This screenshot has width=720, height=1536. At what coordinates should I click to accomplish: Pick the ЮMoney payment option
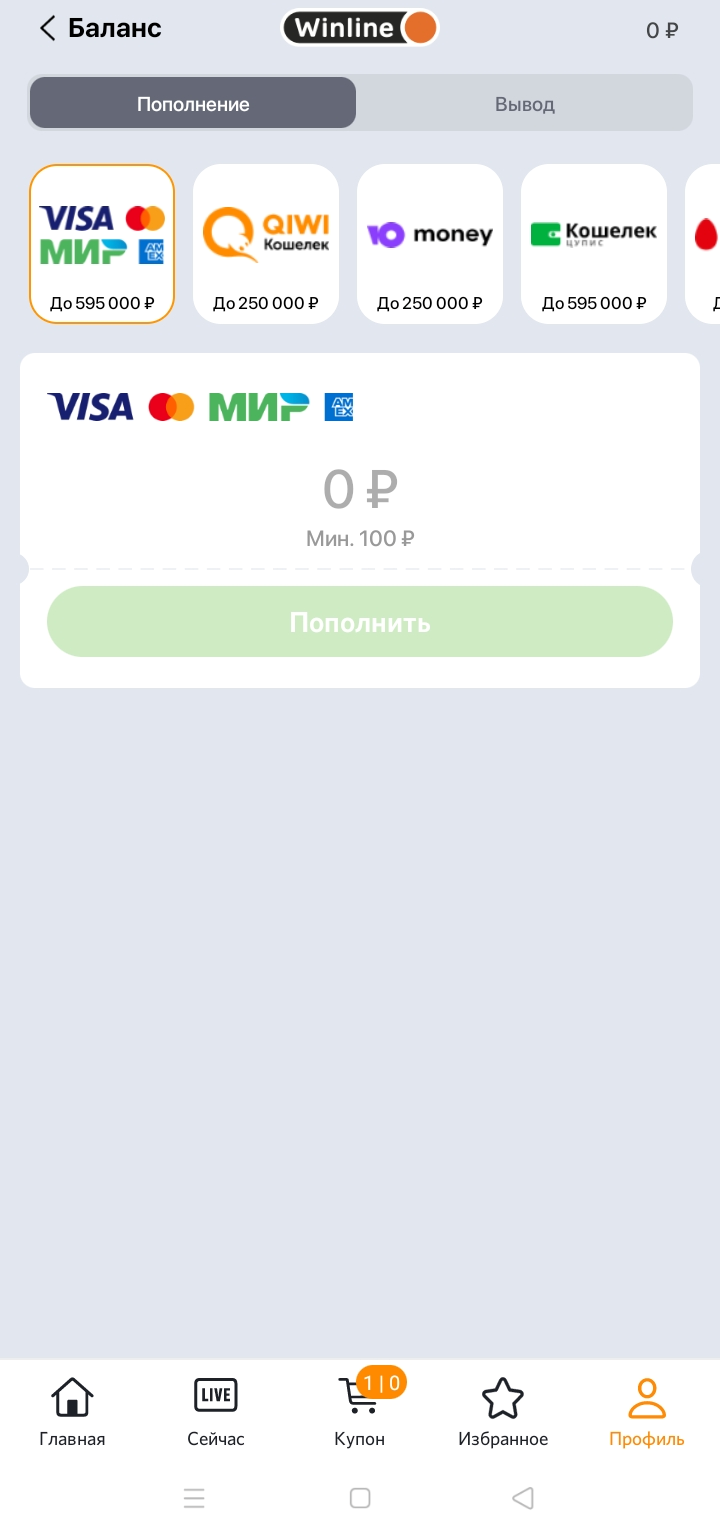coord(430,244)
